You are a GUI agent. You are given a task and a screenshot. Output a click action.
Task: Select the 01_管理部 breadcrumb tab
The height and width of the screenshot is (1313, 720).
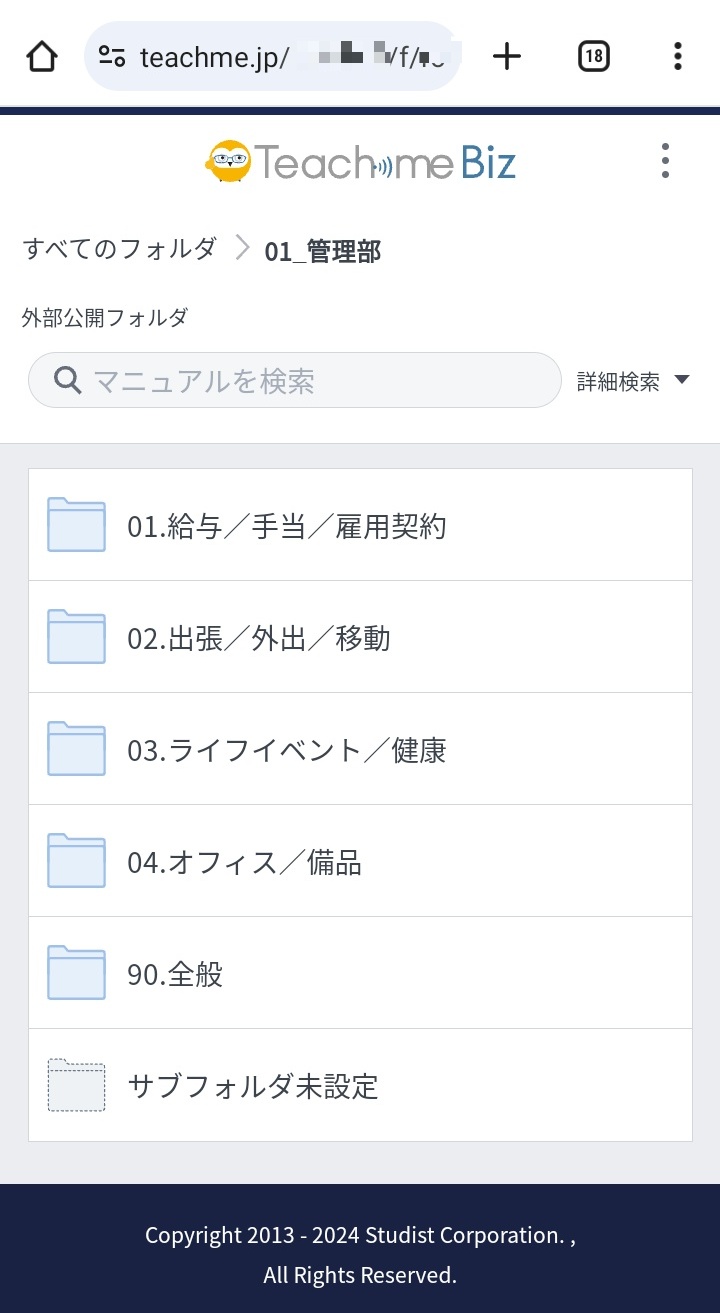pos(321,251)
